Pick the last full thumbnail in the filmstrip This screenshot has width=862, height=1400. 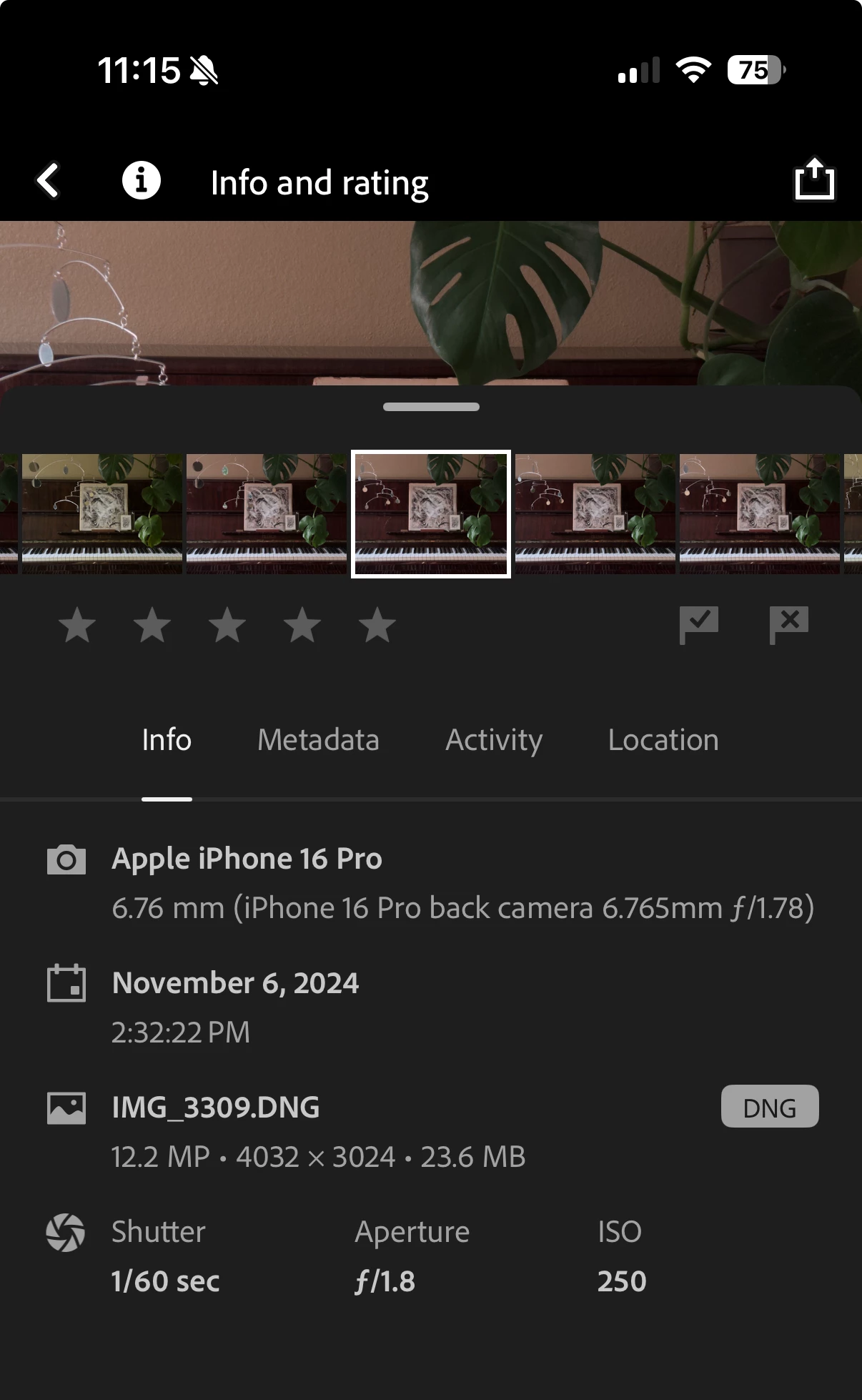point(759,513)
